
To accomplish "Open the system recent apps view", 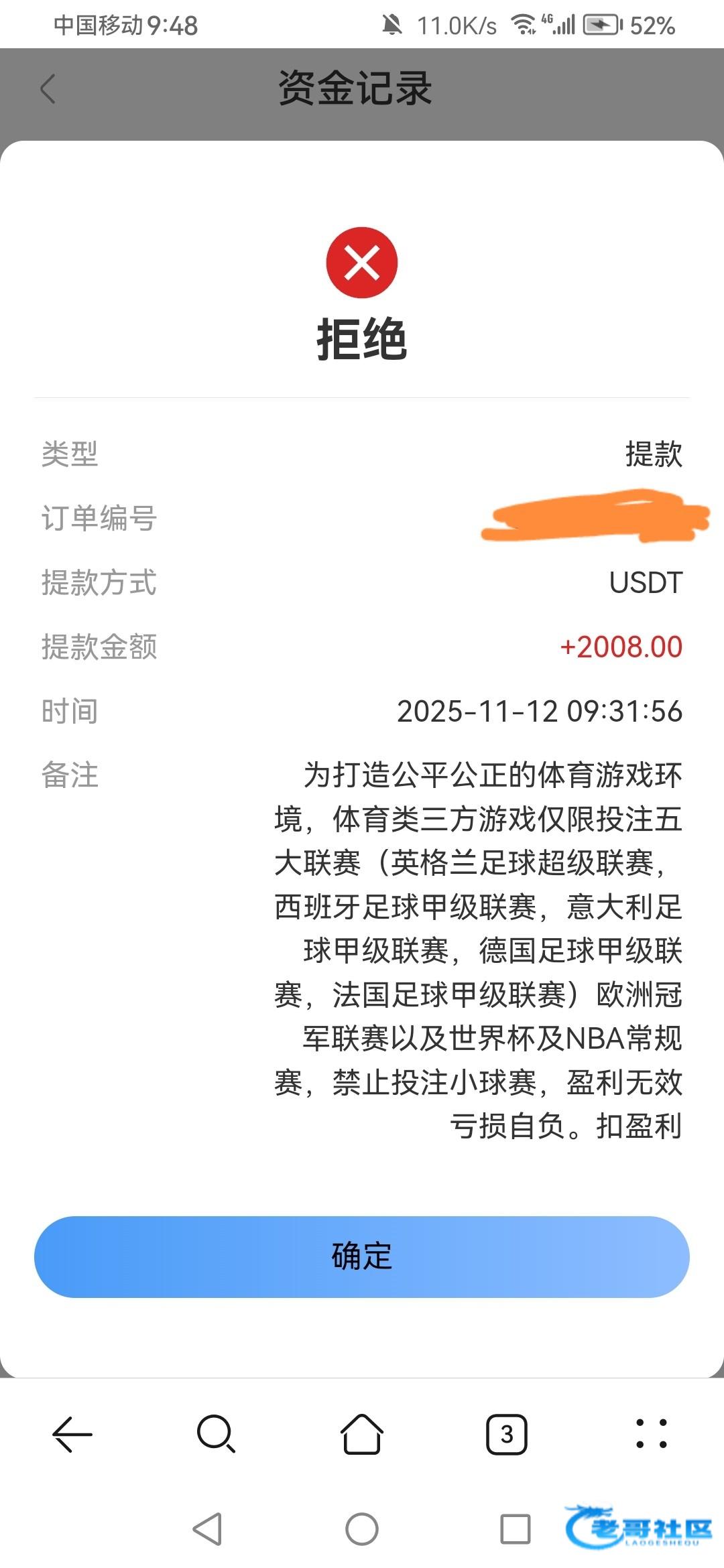I will (x=516, y=1529).
